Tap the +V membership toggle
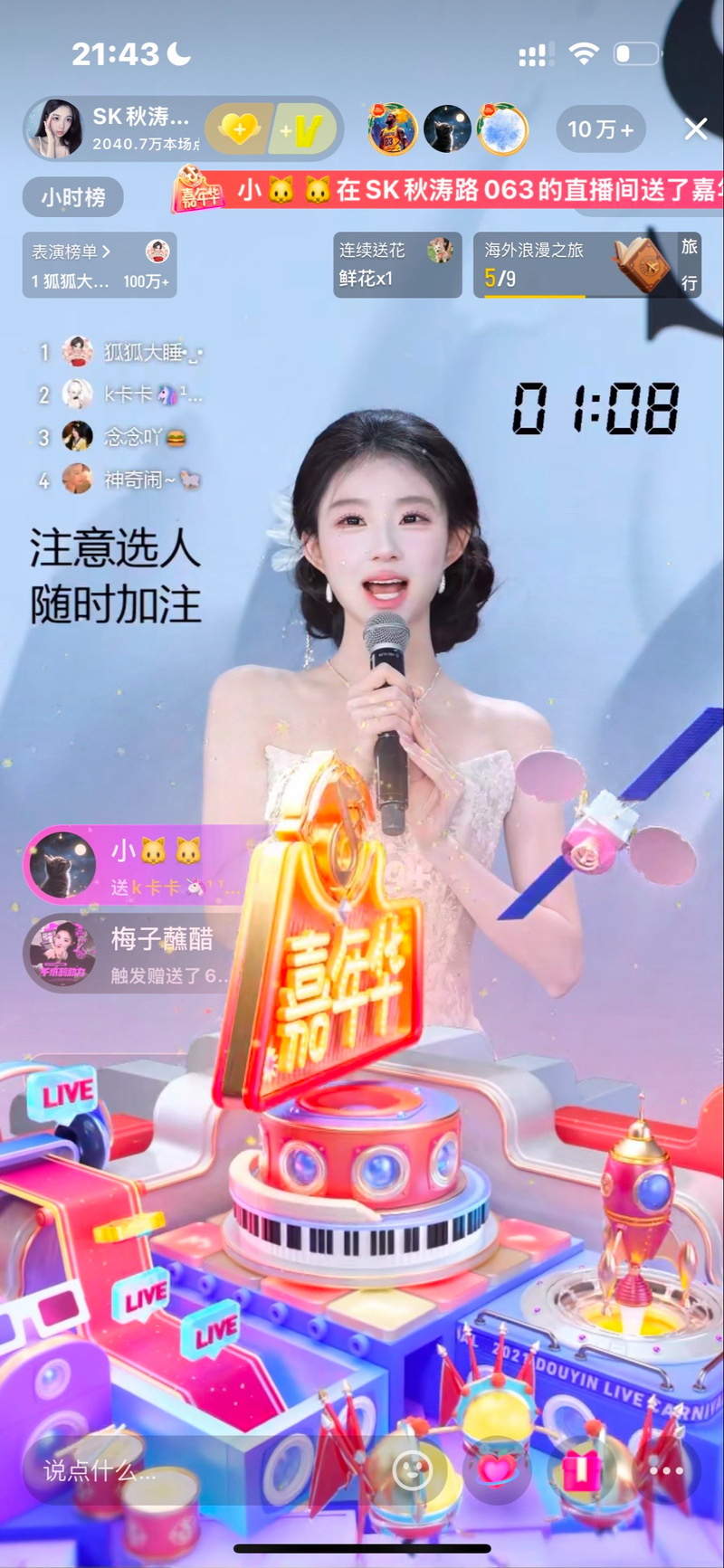This screenshot has height=1568, width=724. tap(300, 129)
